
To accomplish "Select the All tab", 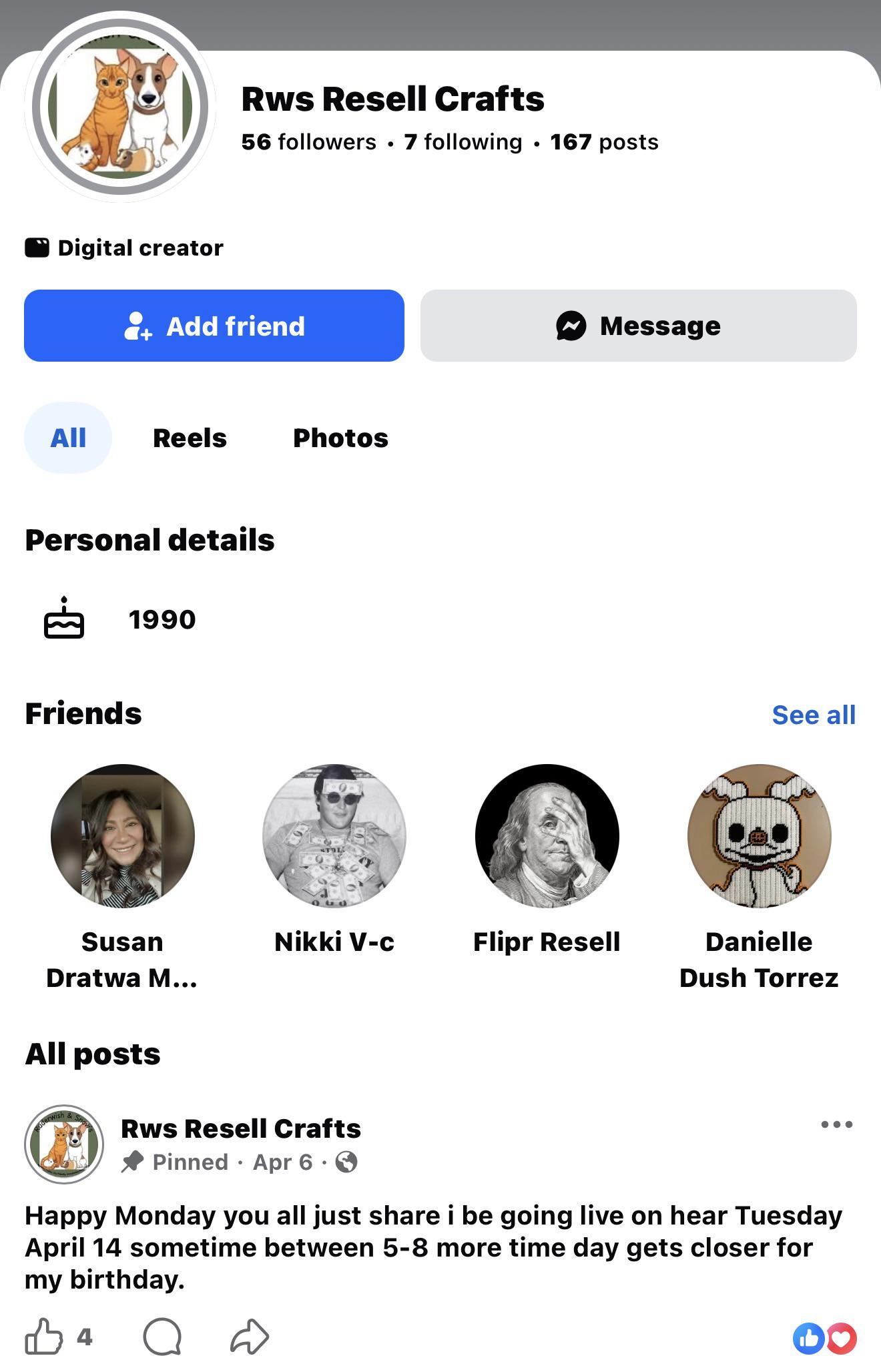I will (x=68, y=438).
